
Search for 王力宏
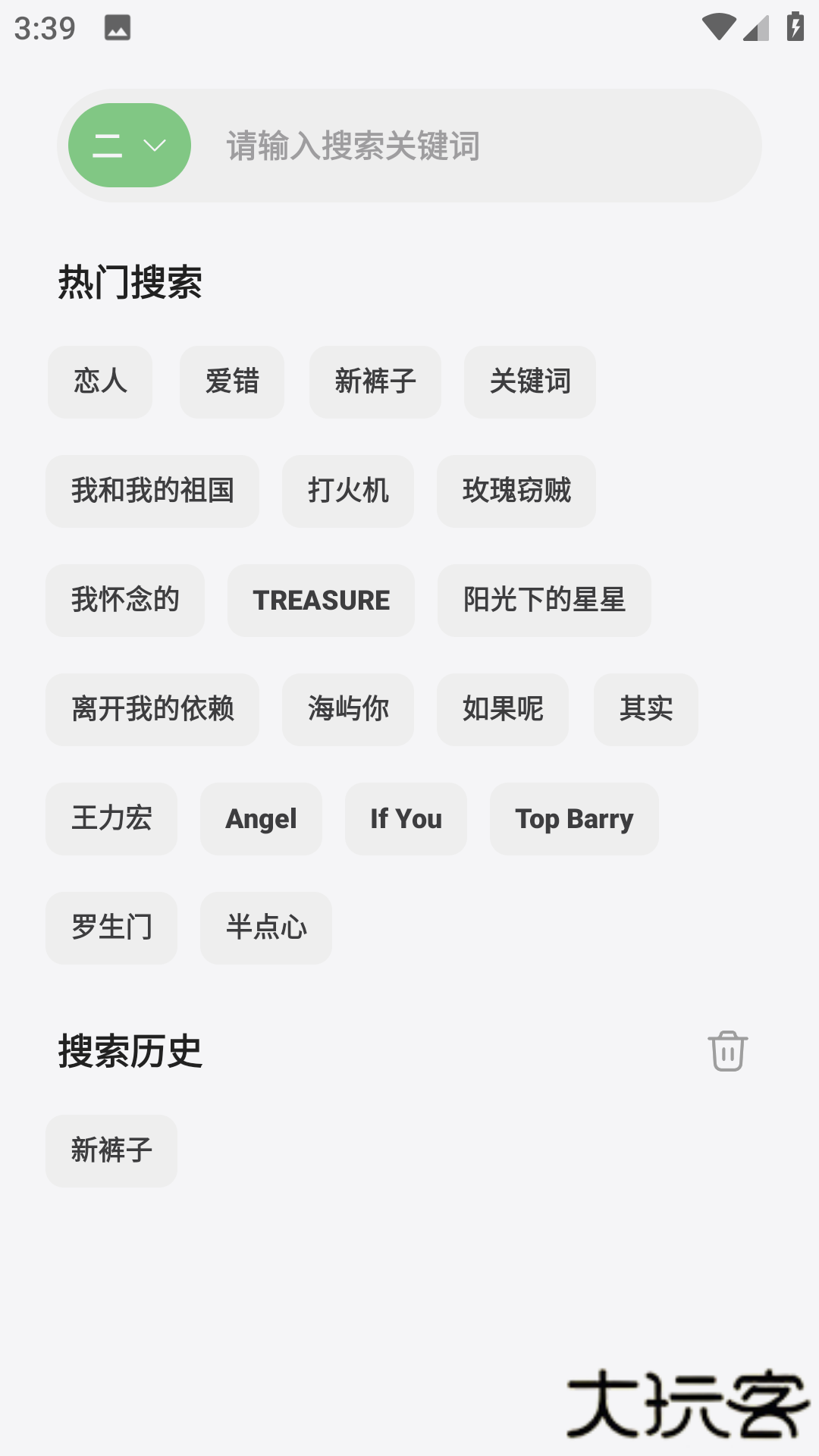pos(111,819)
